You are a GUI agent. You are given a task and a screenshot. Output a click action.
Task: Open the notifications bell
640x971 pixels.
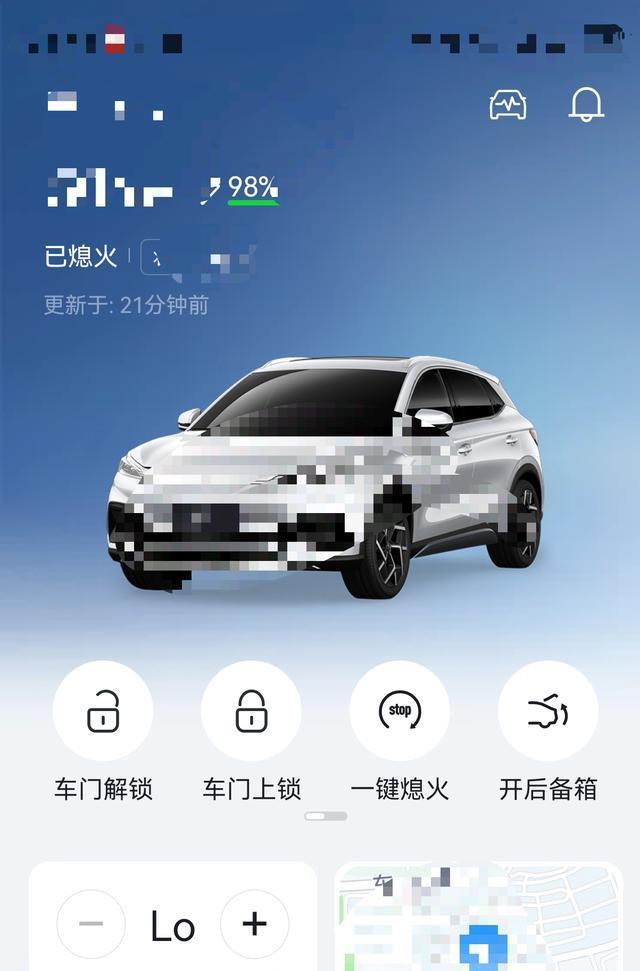tap(586, 104)
